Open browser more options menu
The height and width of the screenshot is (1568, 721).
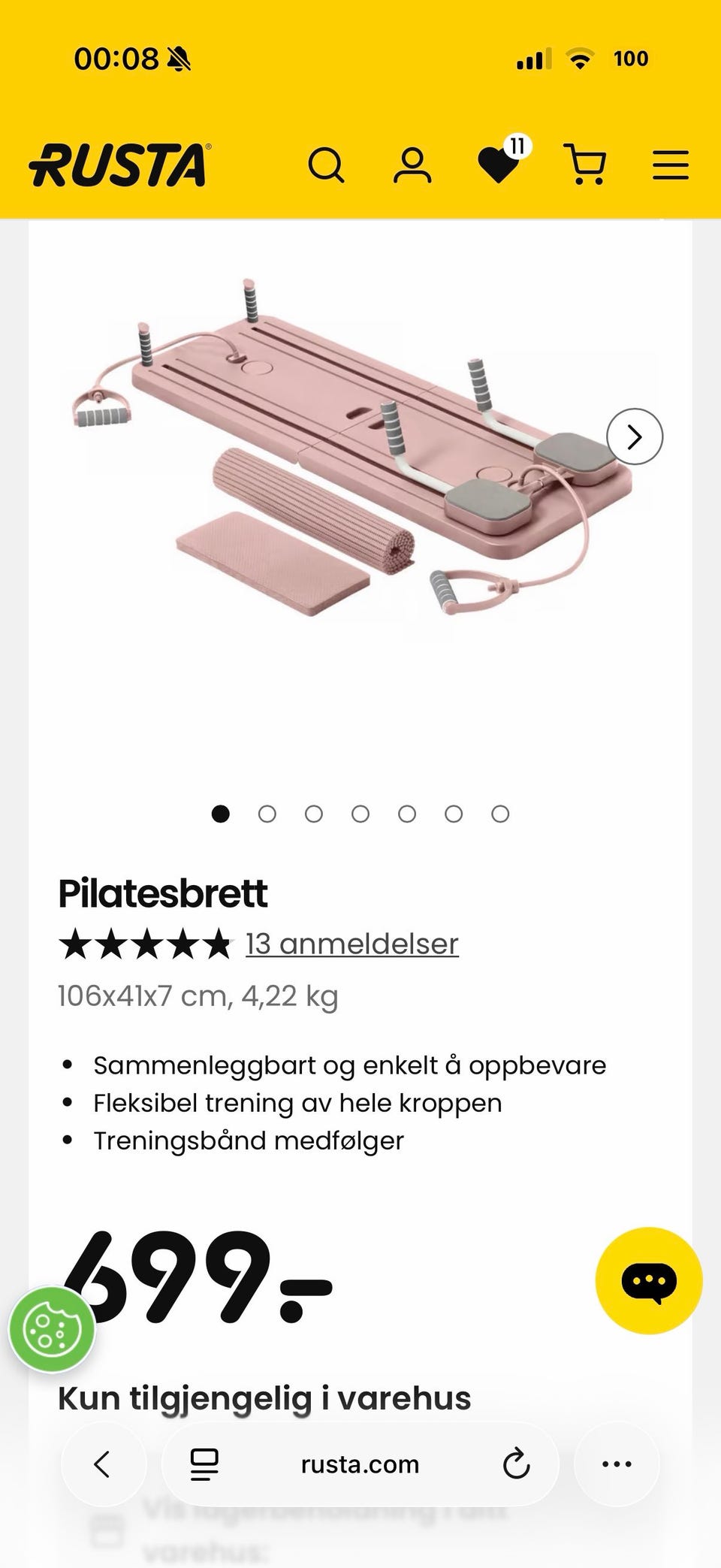[x=617, y=1464]
